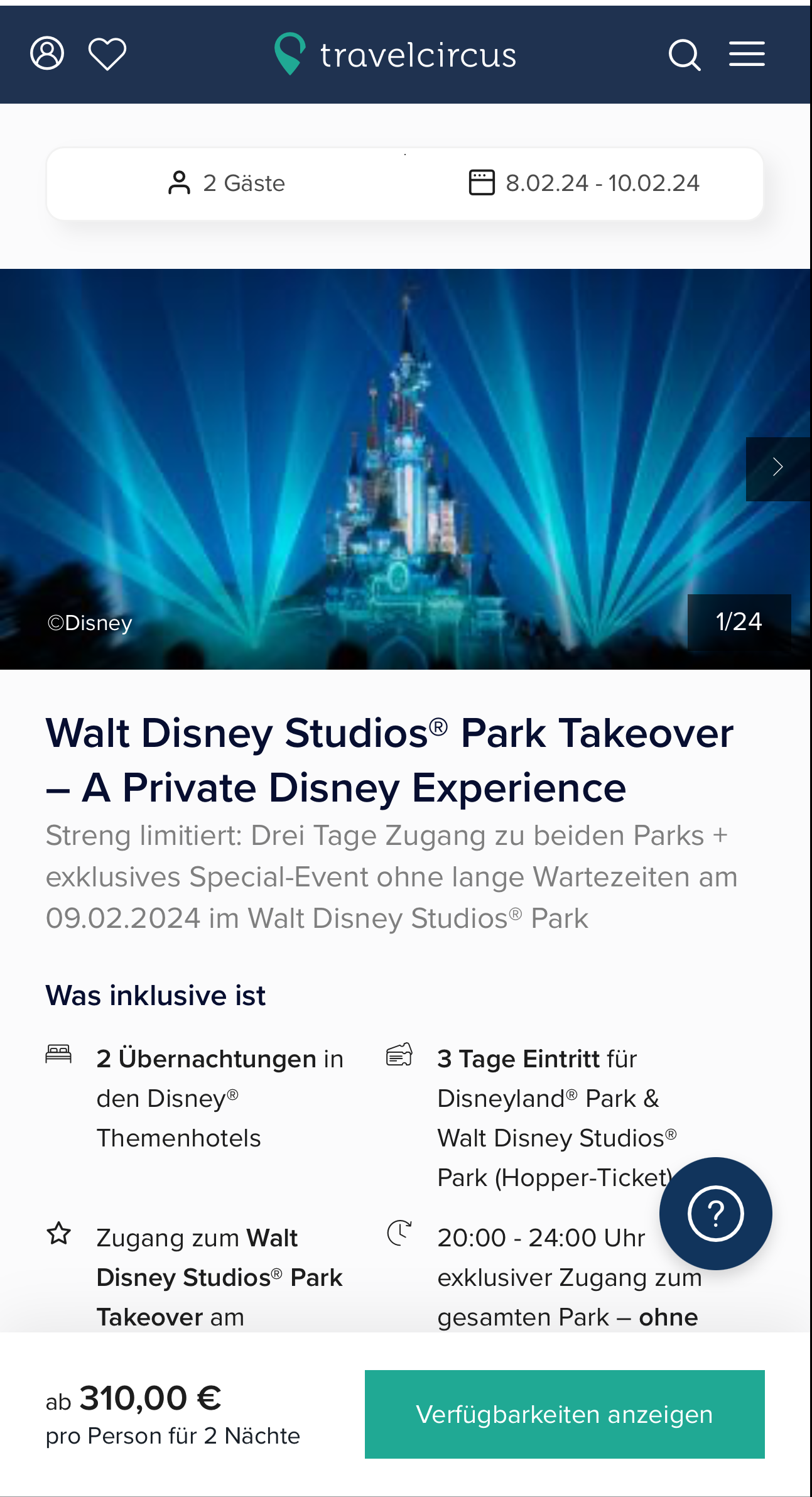Image resolution: width=812 pixels, height=1497 pixels.
Task: Open the search magnifier
Action: pyautogui.click(x=684, y=55)
